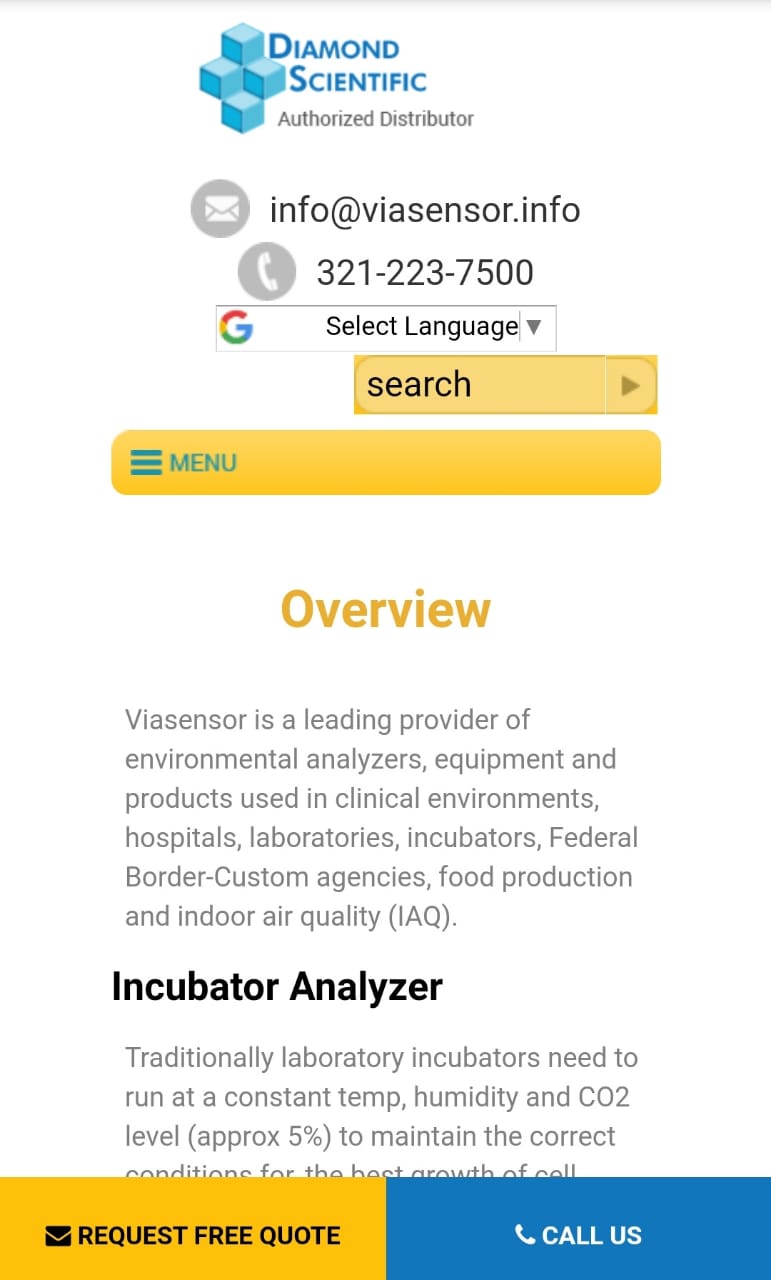
Task: Dial 321-223-7500 phone link
Action: click(425, 272)
